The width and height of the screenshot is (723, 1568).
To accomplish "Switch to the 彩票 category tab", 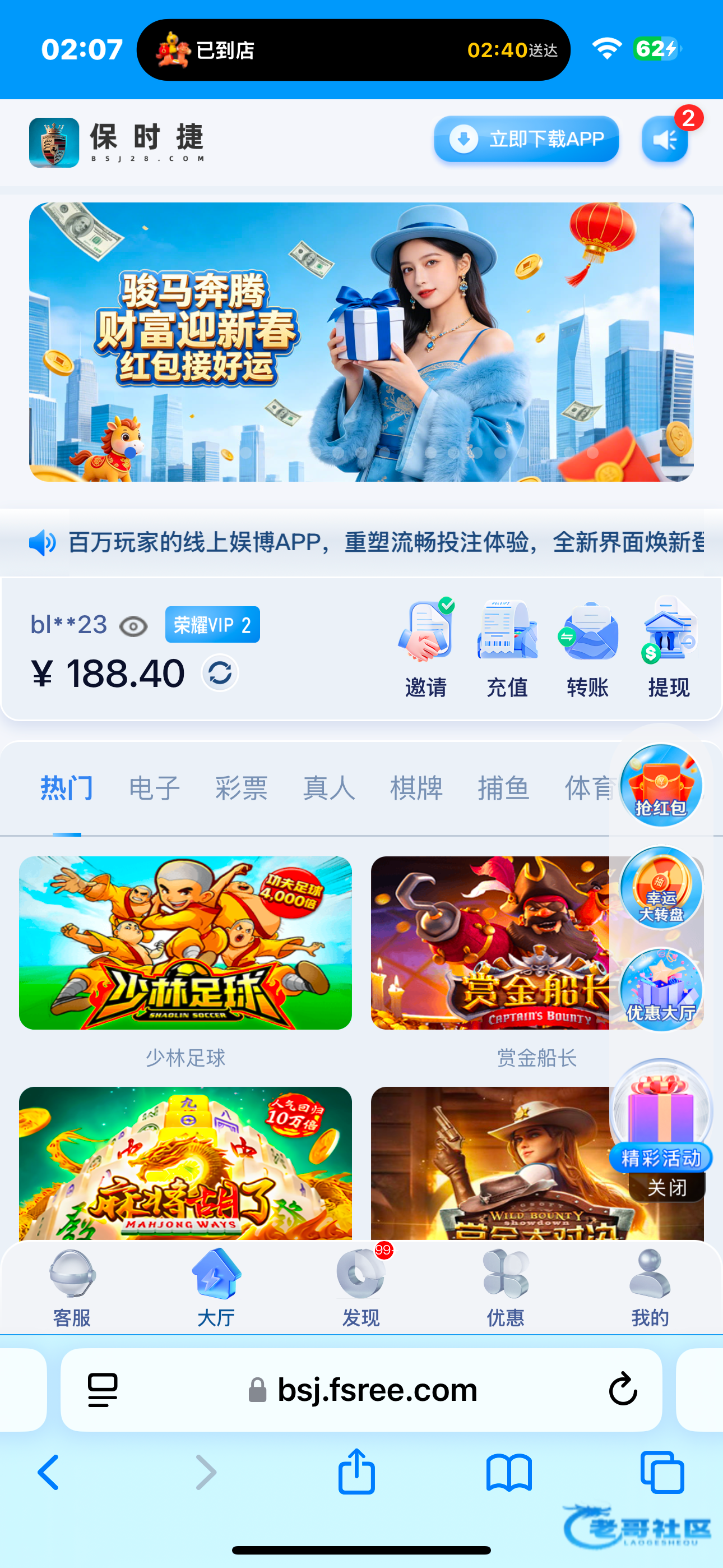I will click(x=242, y=788).
